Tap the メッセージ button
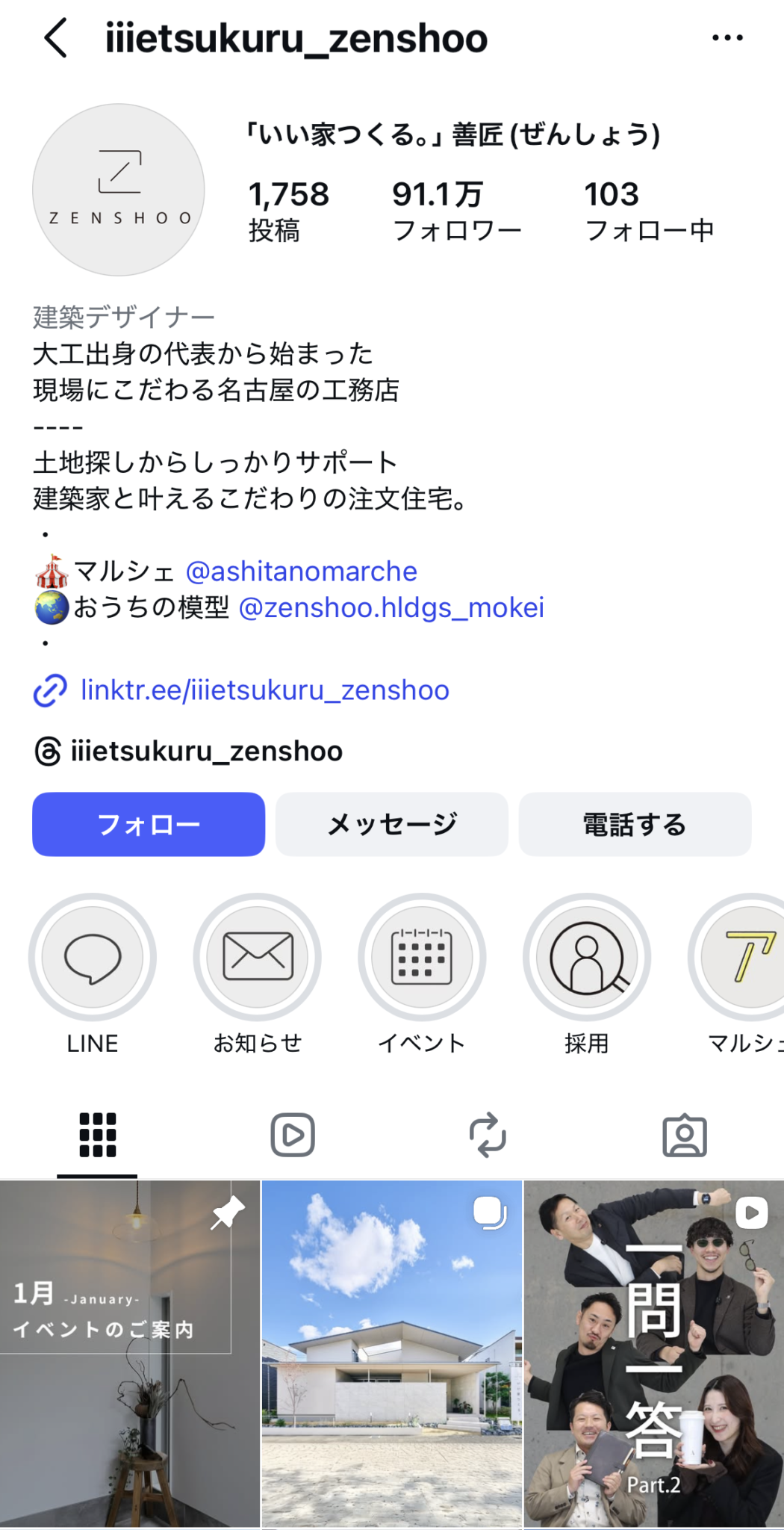Screen dimensions: 784x1530 (x=391, y=824)
